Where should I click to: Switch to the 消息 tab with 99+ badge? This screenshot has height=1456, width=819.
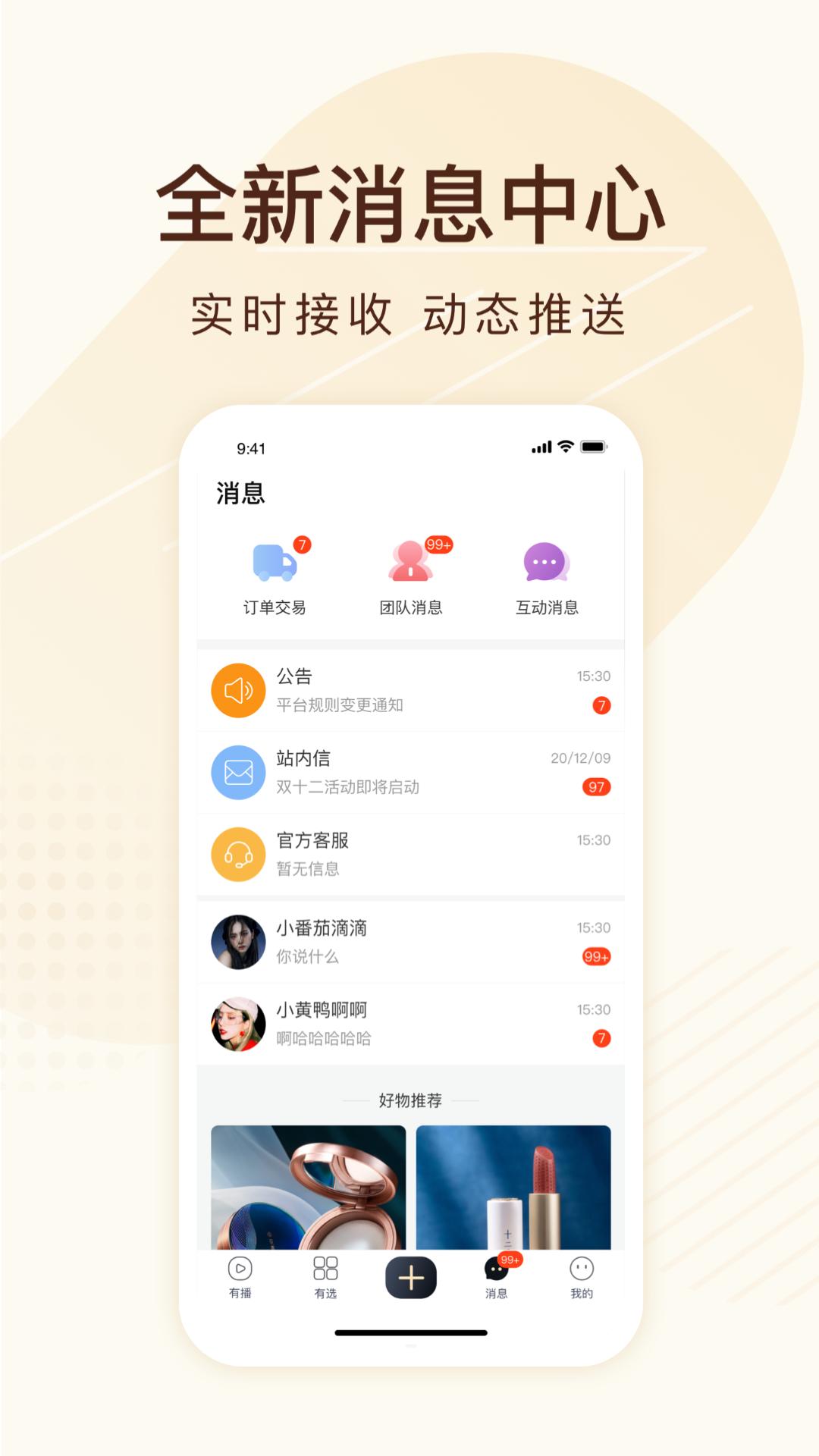[497, 1272]
